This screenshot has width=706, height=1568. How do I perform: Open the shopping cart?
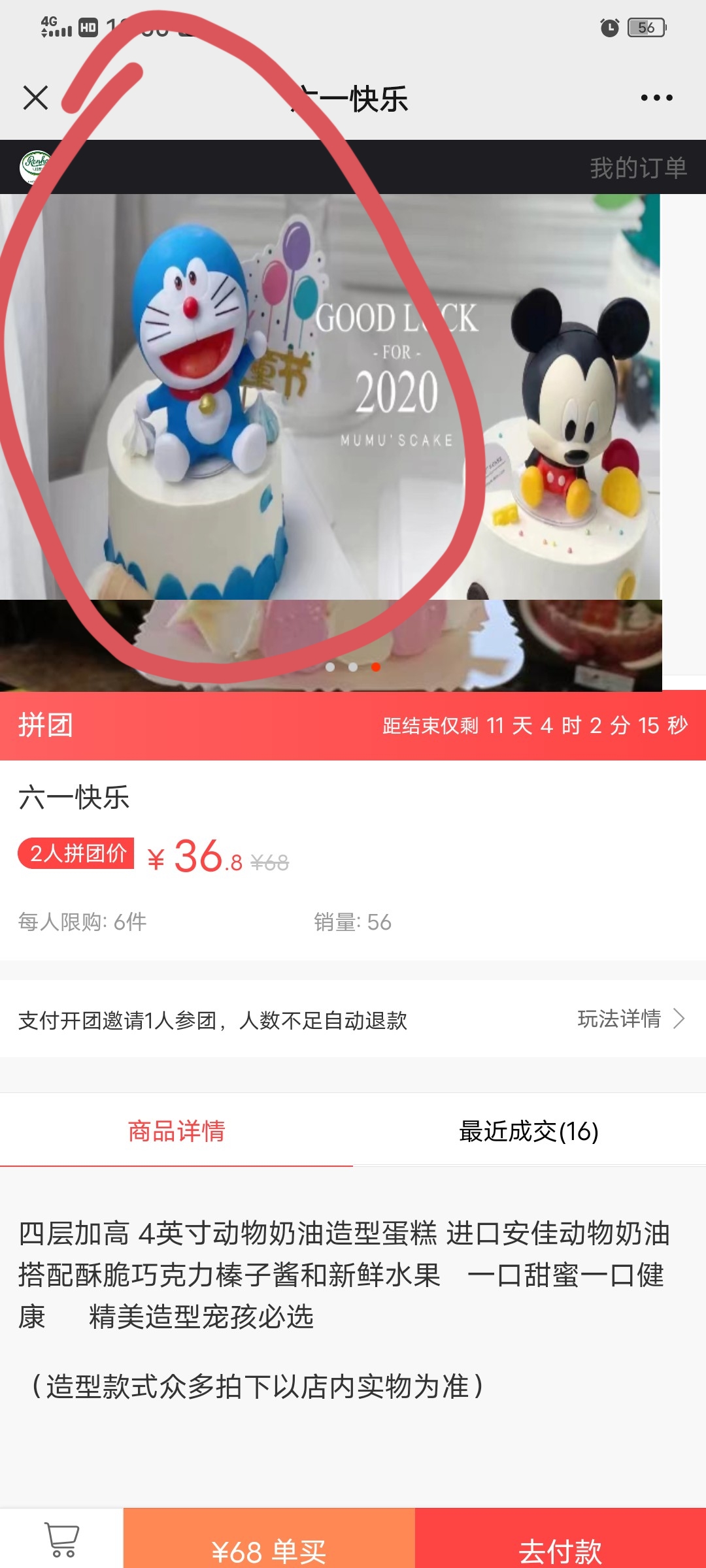(x=61, y=1539)
